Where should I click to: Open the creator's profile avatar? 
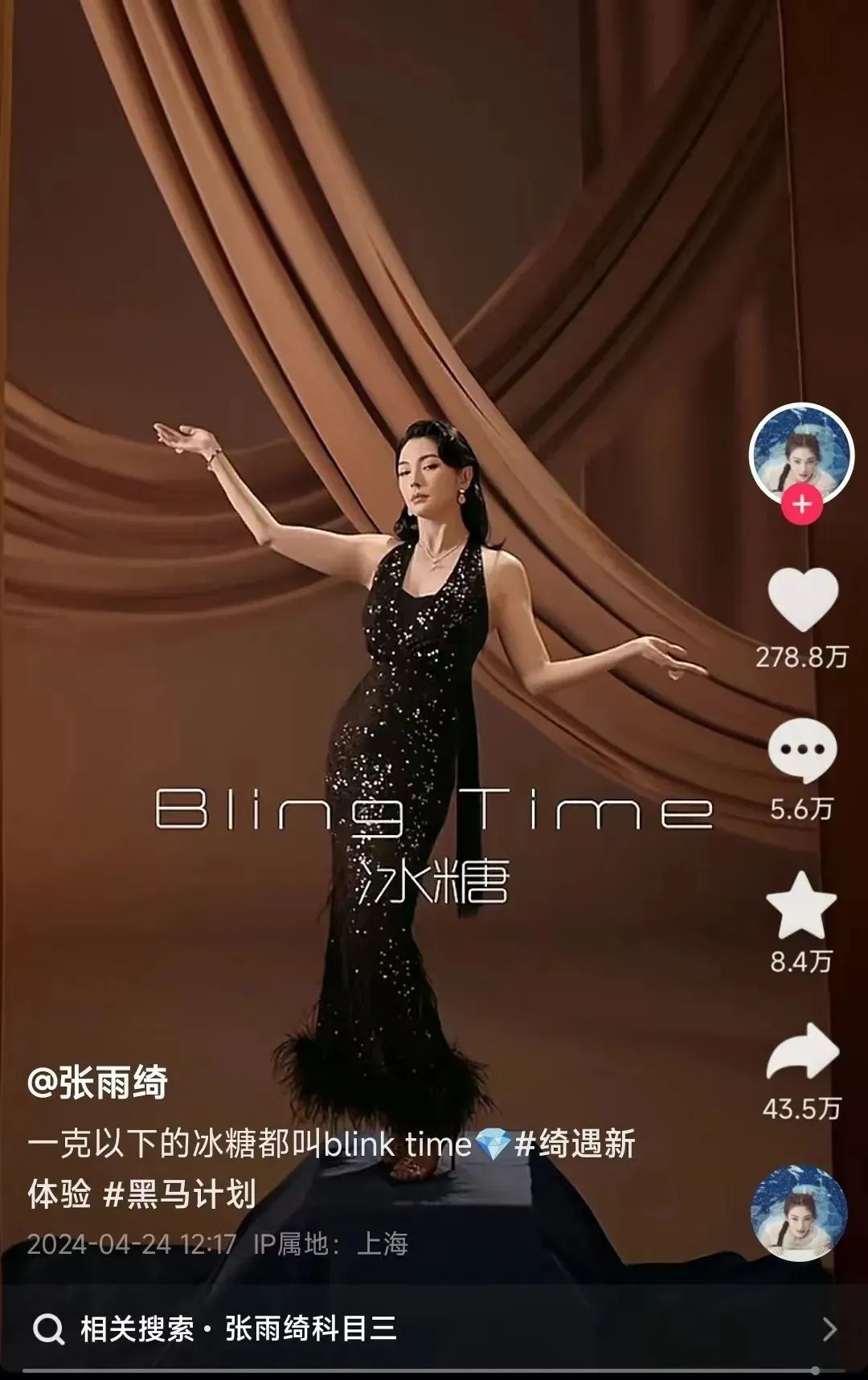coord(800,454)
